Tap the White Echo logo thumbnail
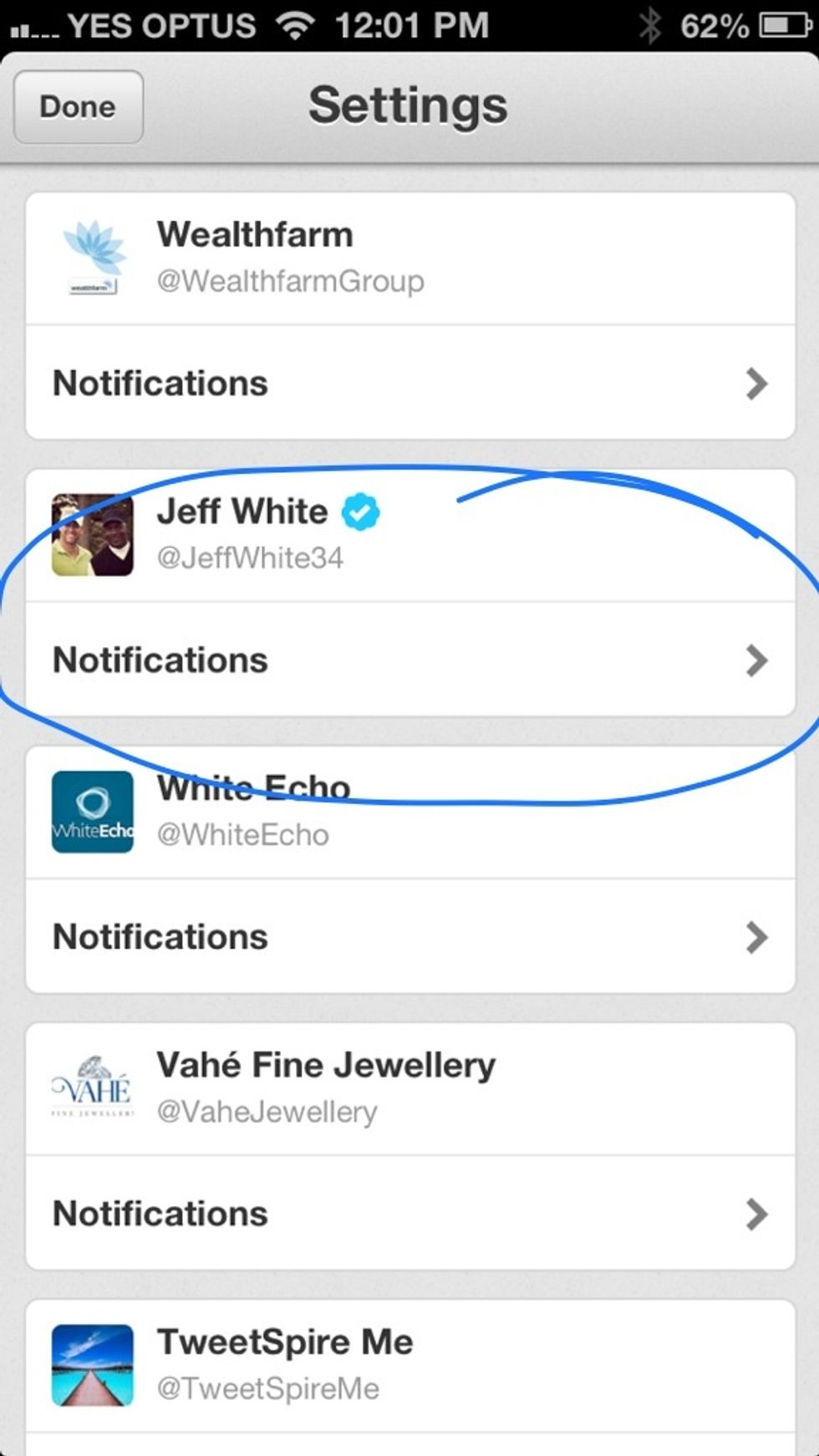The width and height of the screenshot is (819, 1456). (x=92, y=811)
